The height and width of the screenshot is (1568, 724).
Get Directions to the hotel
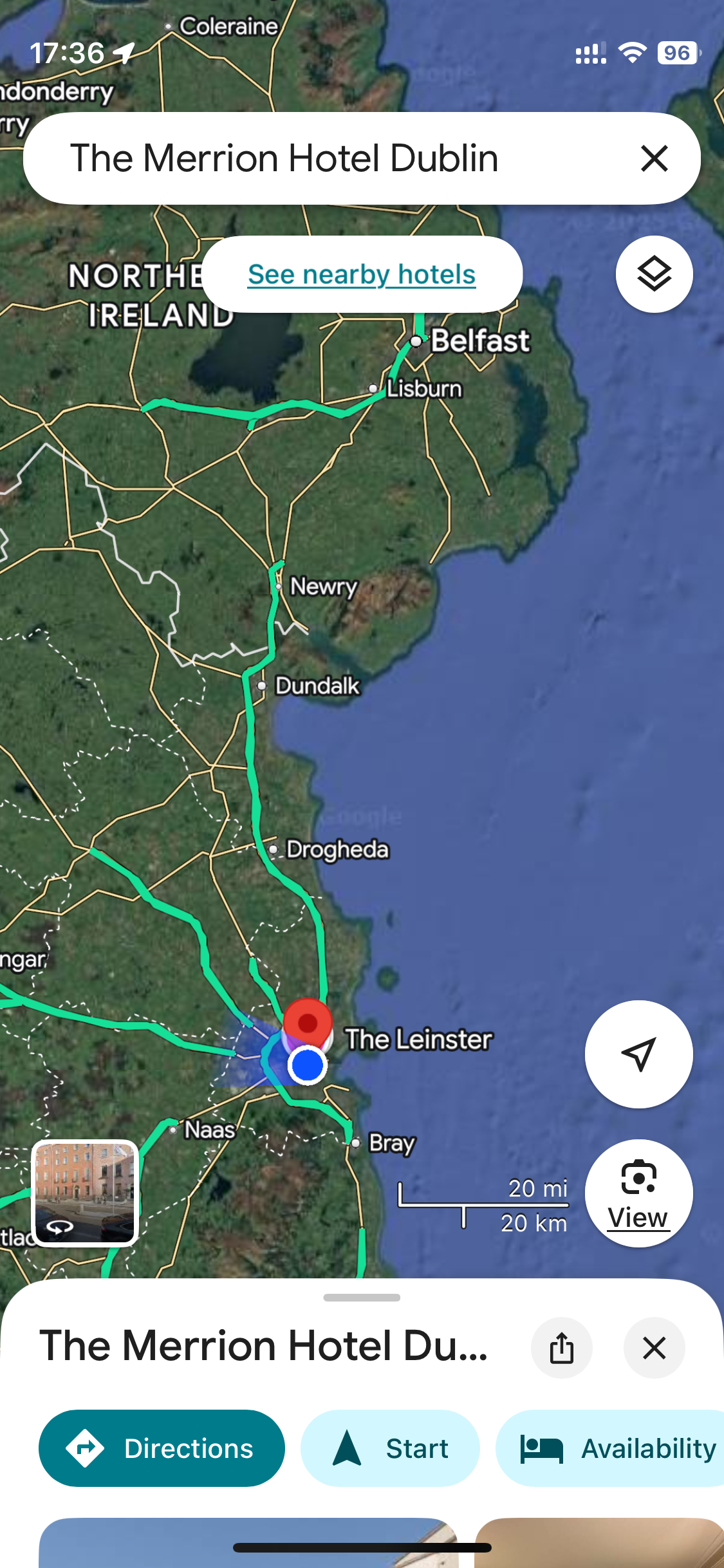pos(162,1448)
